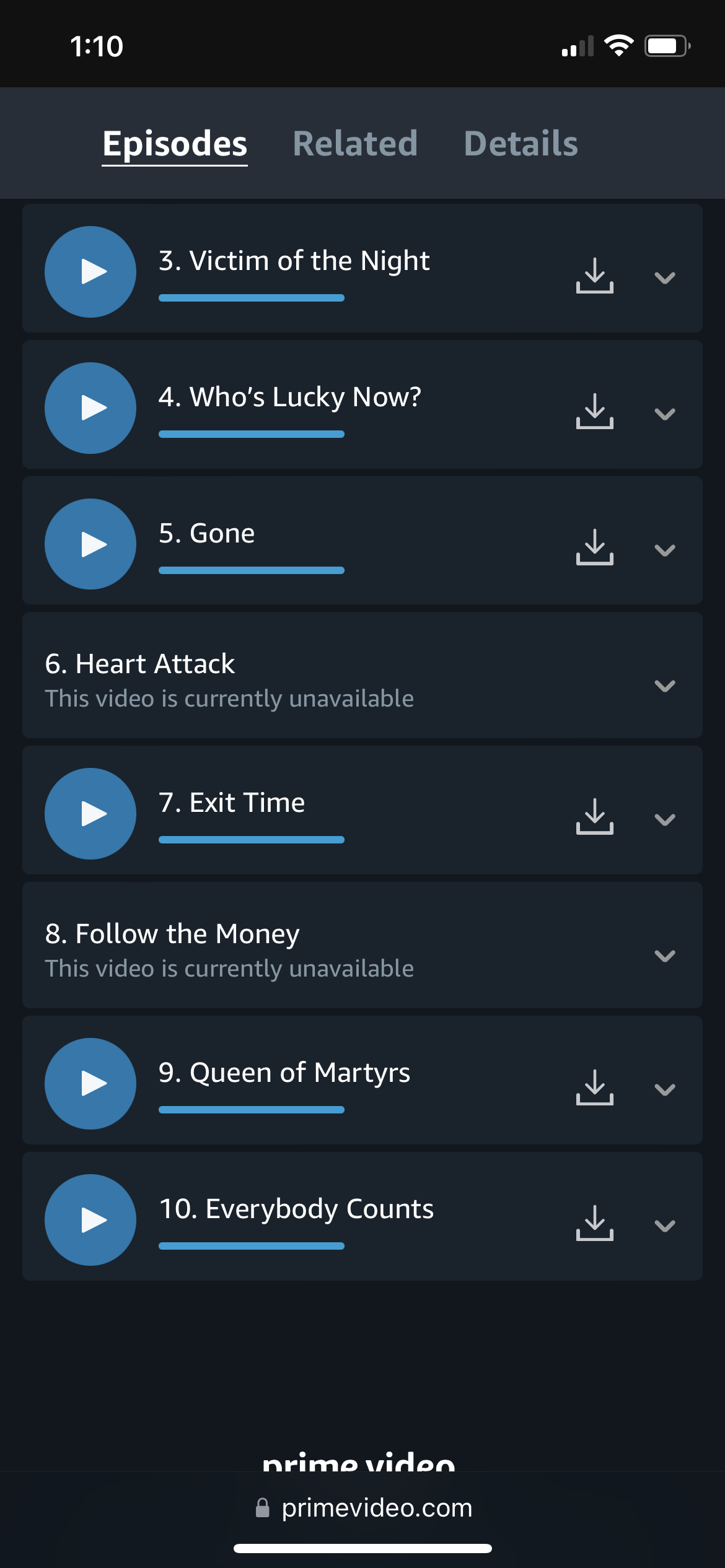Expand details for Victim of the Night
725x1568 pixels.
pos(664,277)
